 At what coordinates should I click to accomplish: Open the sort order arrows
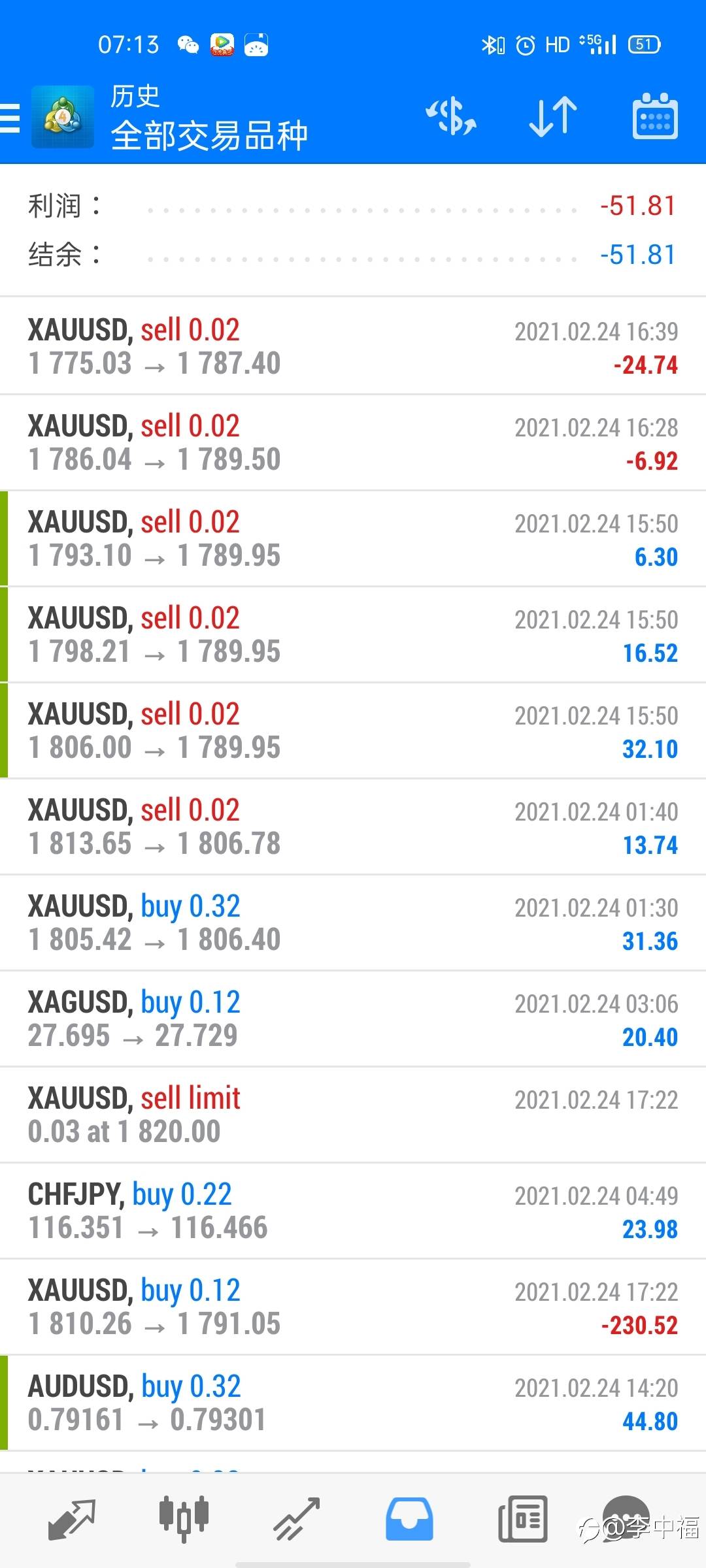click(x=553, y=118)
